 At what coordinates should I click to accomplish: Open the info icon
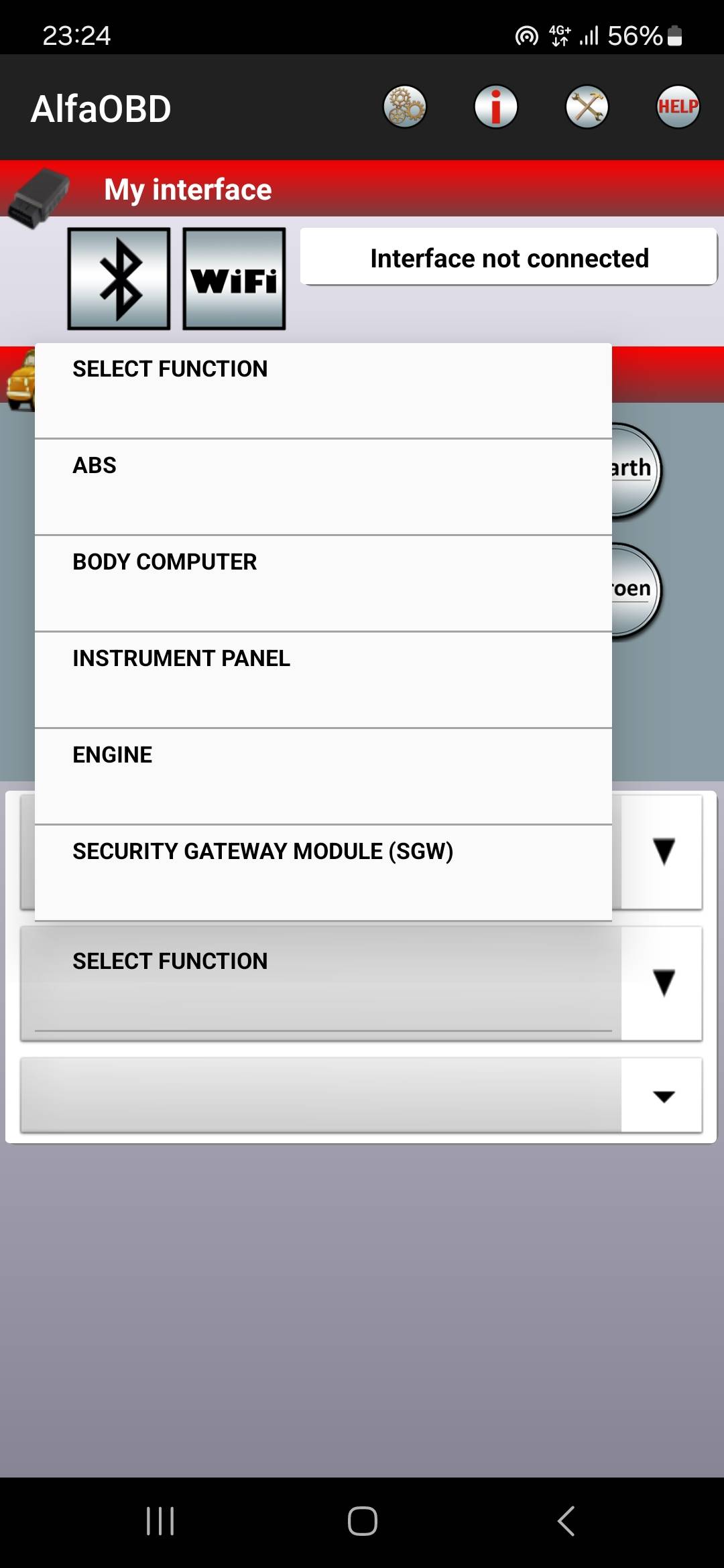click(495, 107)
